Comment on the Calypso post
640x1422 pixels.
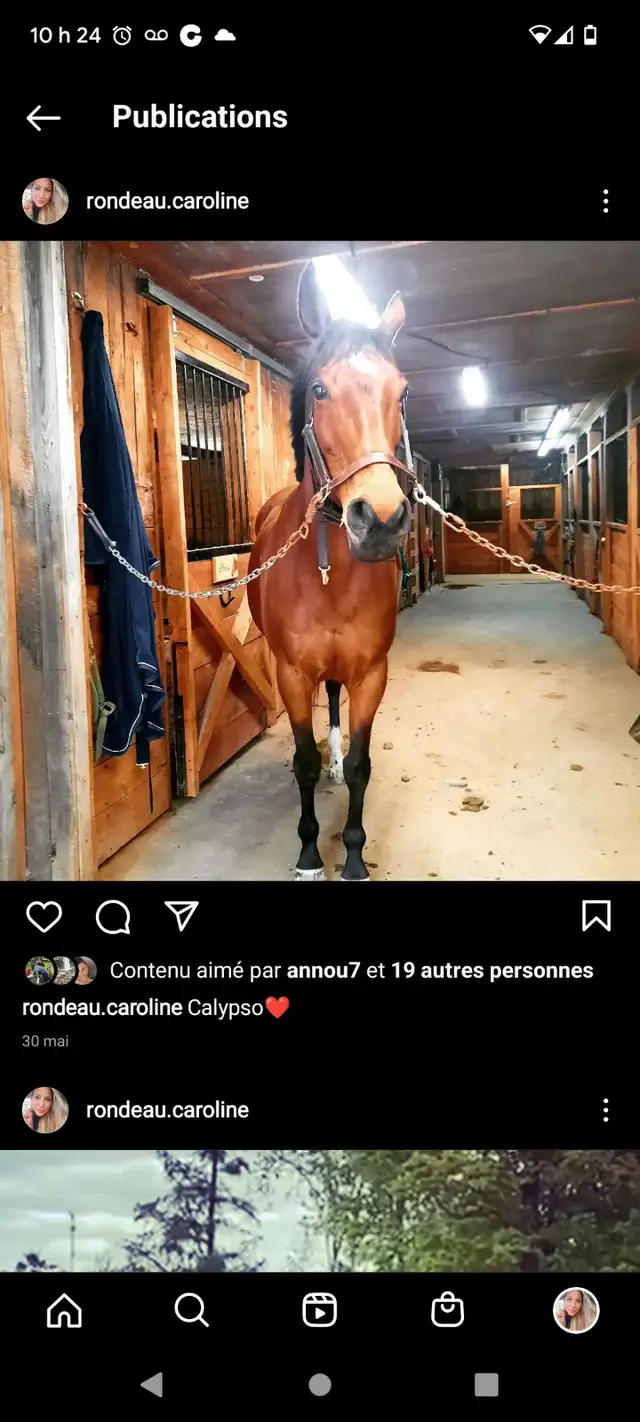pyautogui.click(x=113, y=916)
